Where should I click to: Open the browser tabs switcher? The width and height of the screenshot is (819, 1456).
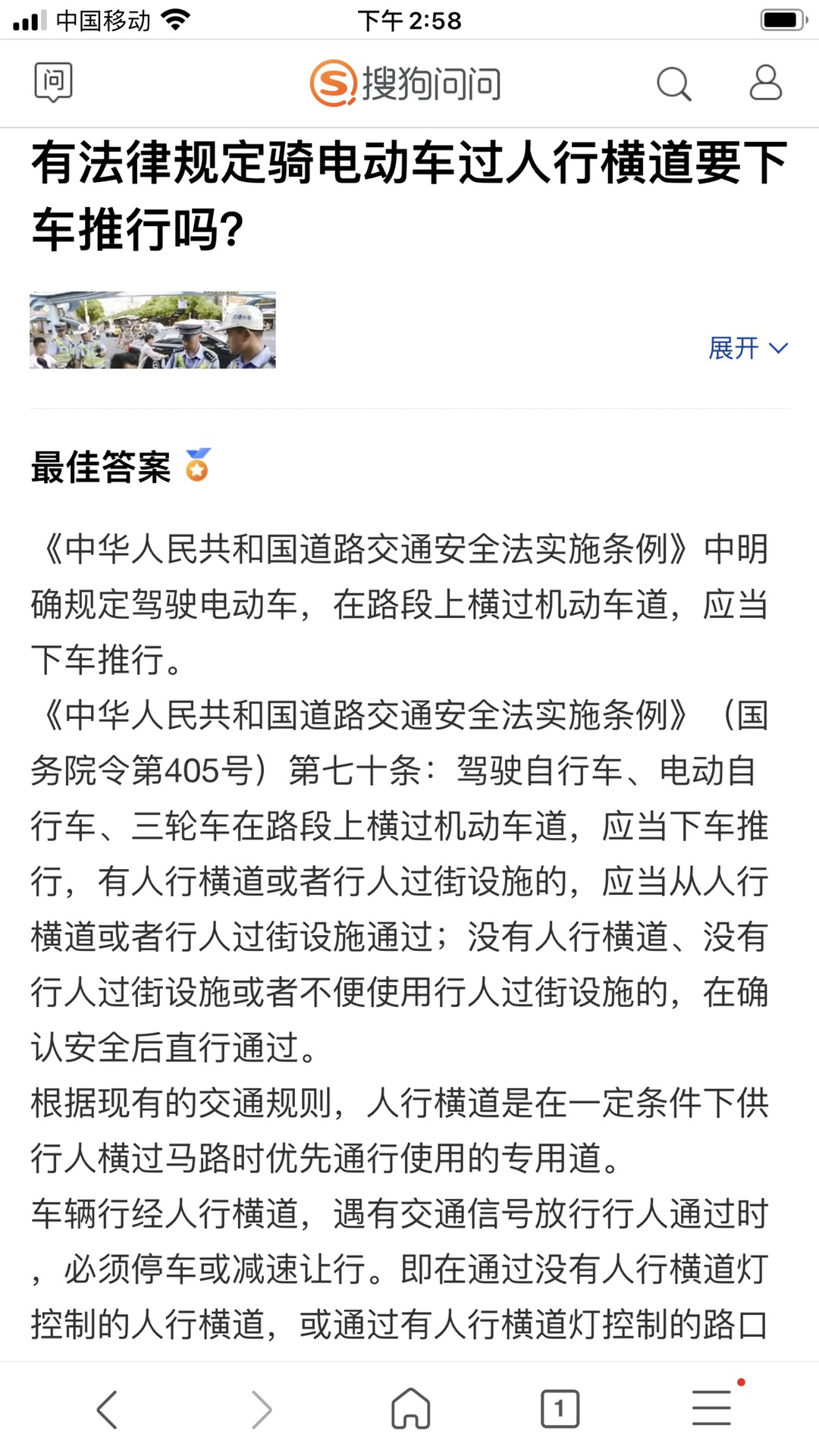(x=560, y=1409)
